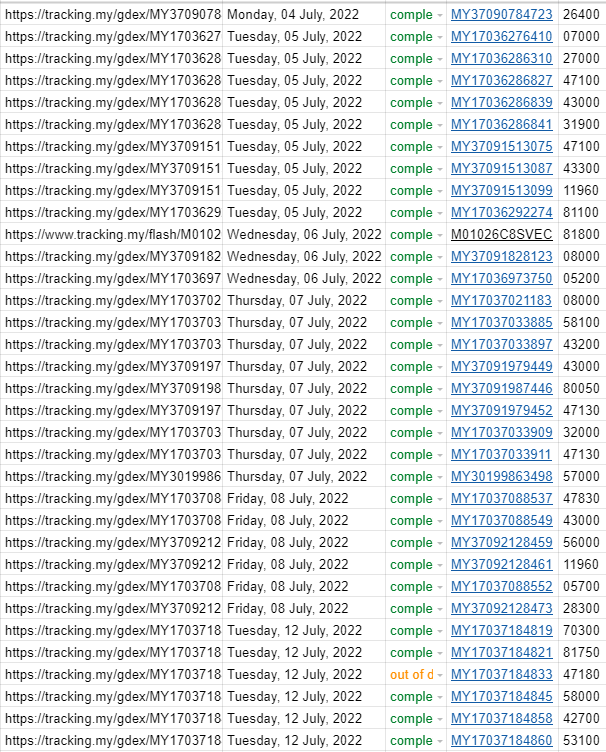Open the MY17037184860 link
The image size is (606, 752).
tap(501, 741)
